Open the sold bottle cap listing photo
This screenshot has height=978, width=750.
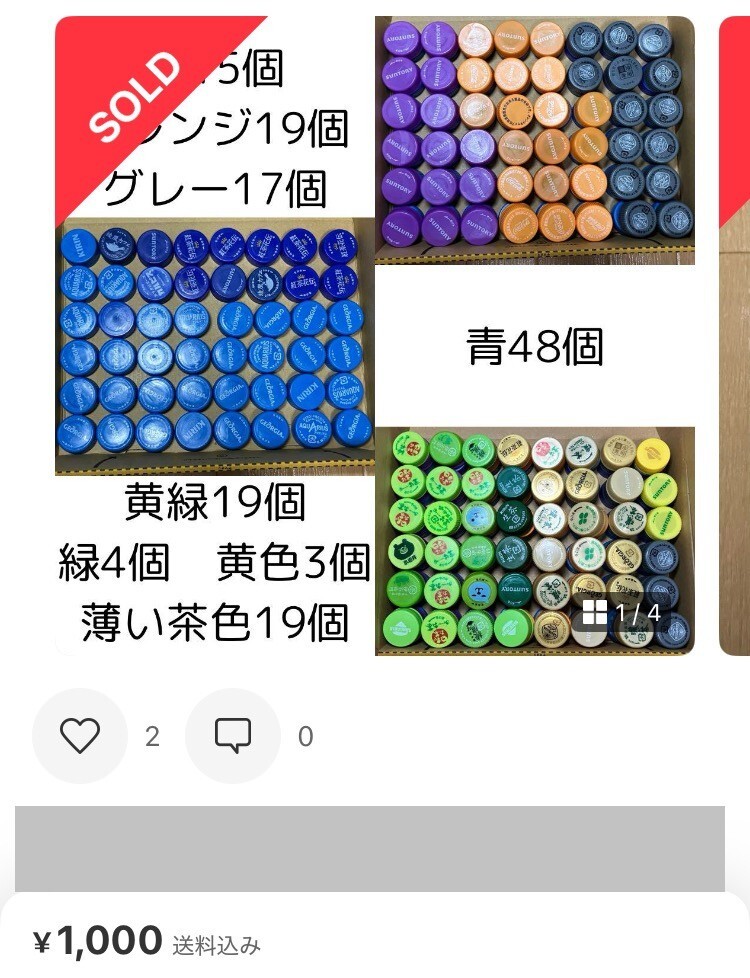[x=374, y=336]
